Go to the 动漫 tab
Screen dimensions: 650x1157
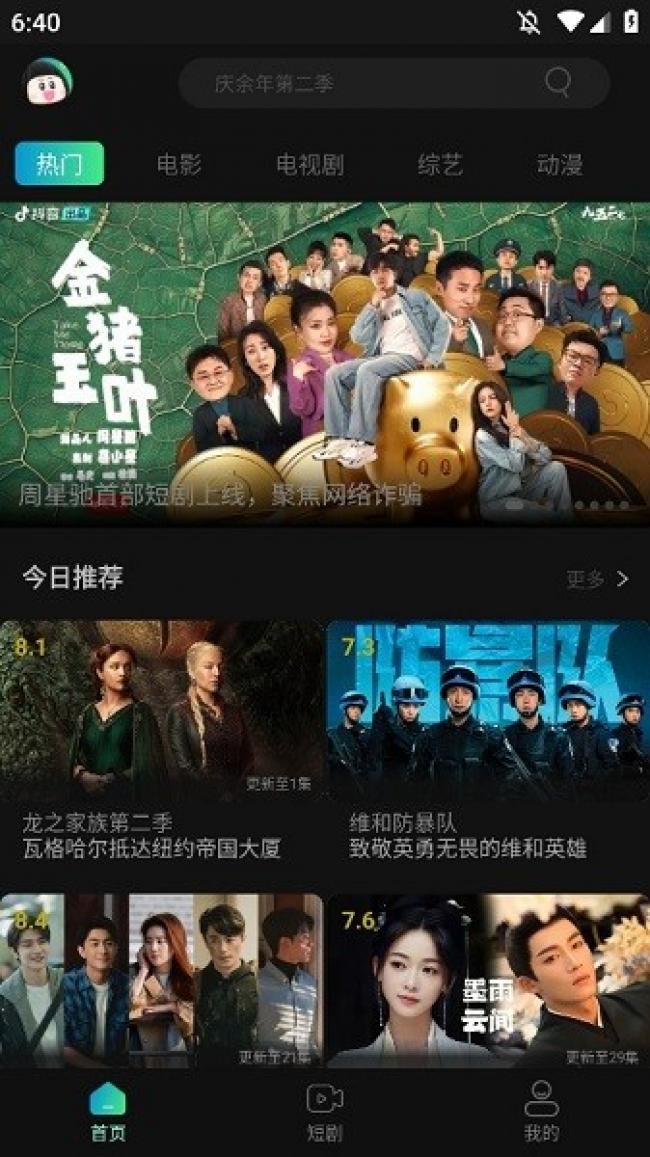click(560, 165)
